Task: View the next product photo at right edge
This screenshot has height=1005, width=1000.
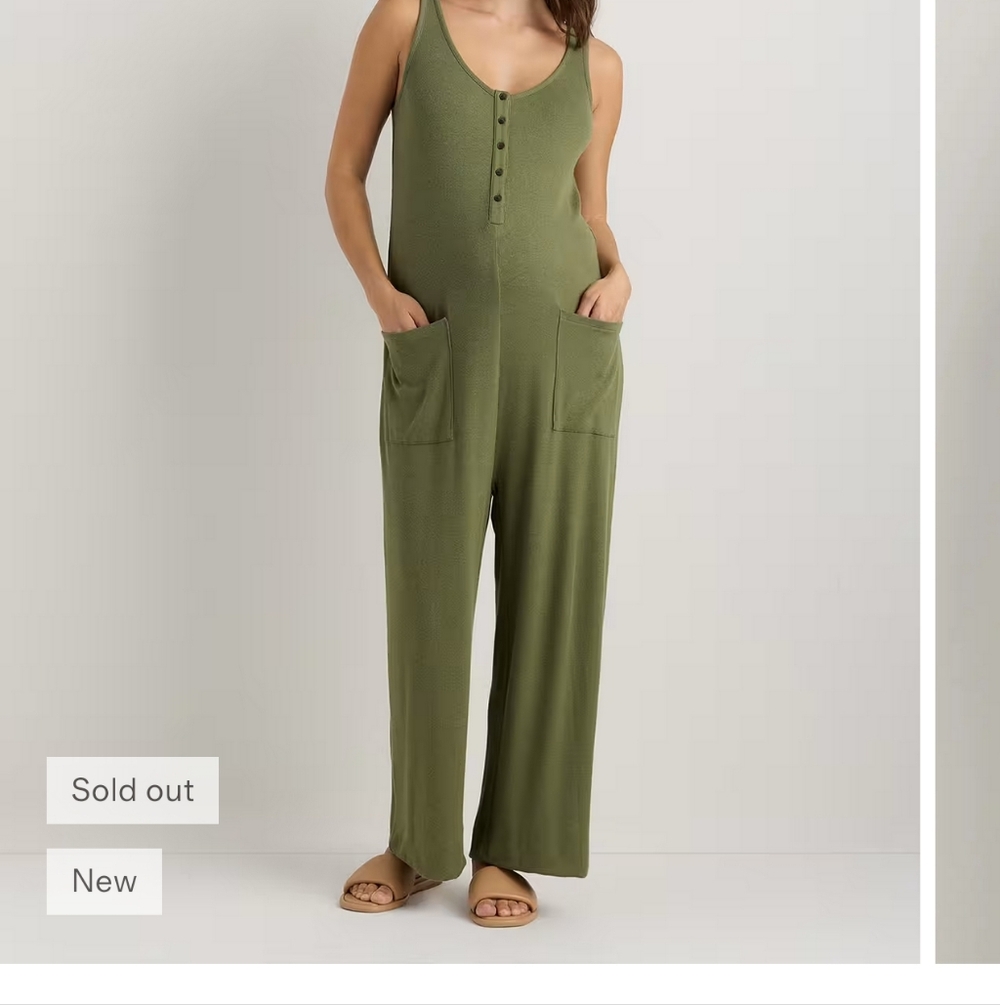Action: point(968,480)
